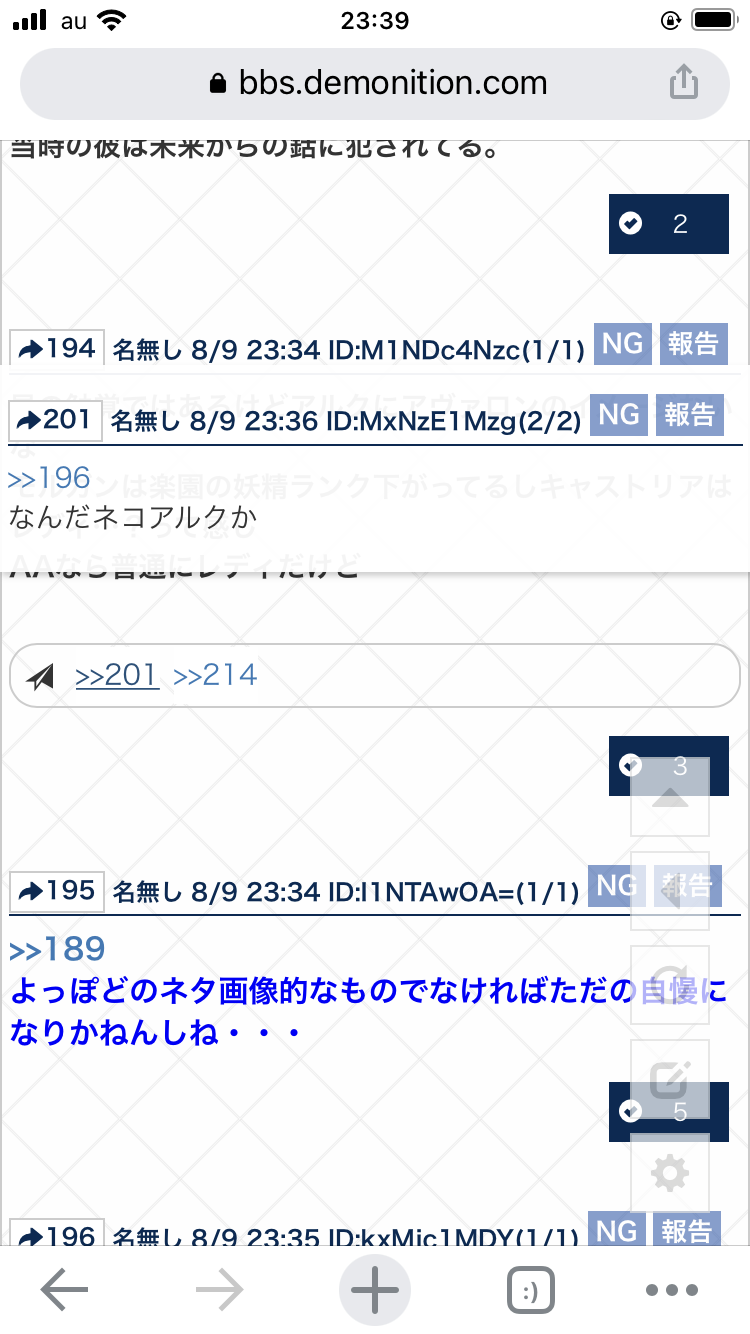This screenshot has width=750, height=1334.
Task: Report post 201 with 報告
Action: pos(689,415)
